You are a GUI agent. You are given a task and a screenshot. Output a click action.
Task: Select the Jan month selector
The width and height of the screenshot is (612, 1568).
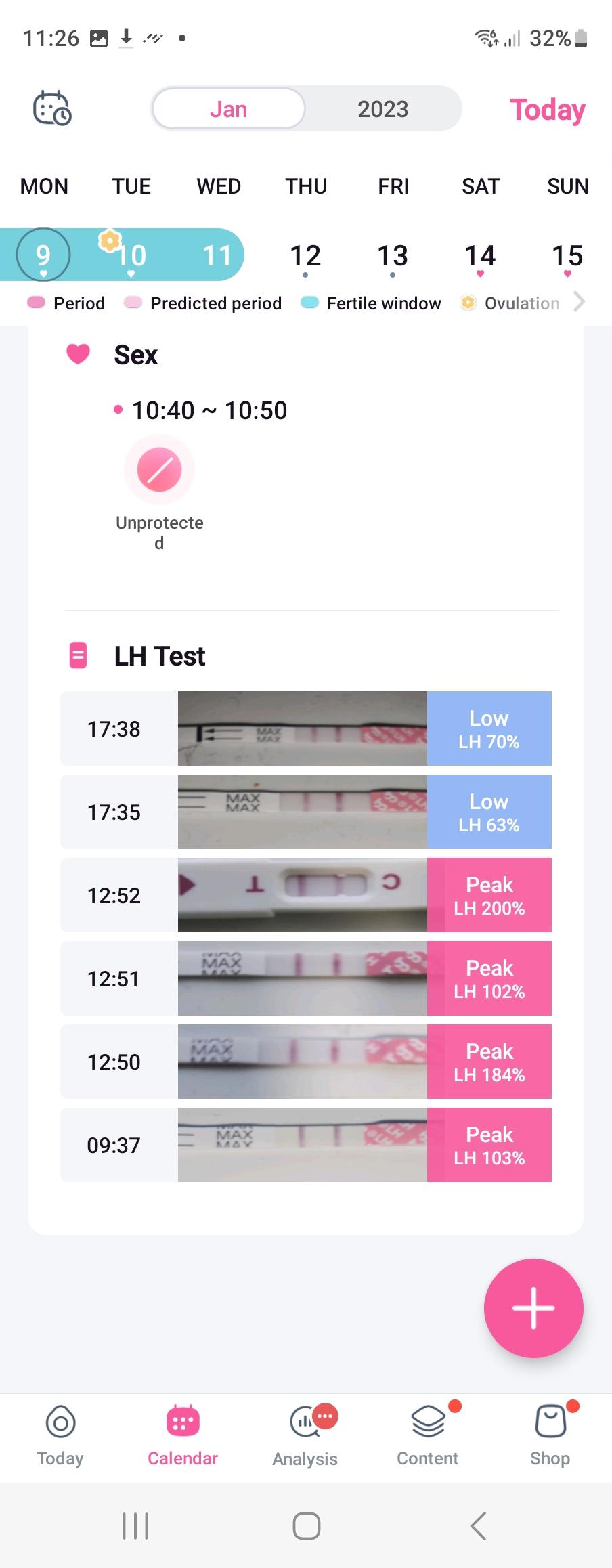(229, 109)
